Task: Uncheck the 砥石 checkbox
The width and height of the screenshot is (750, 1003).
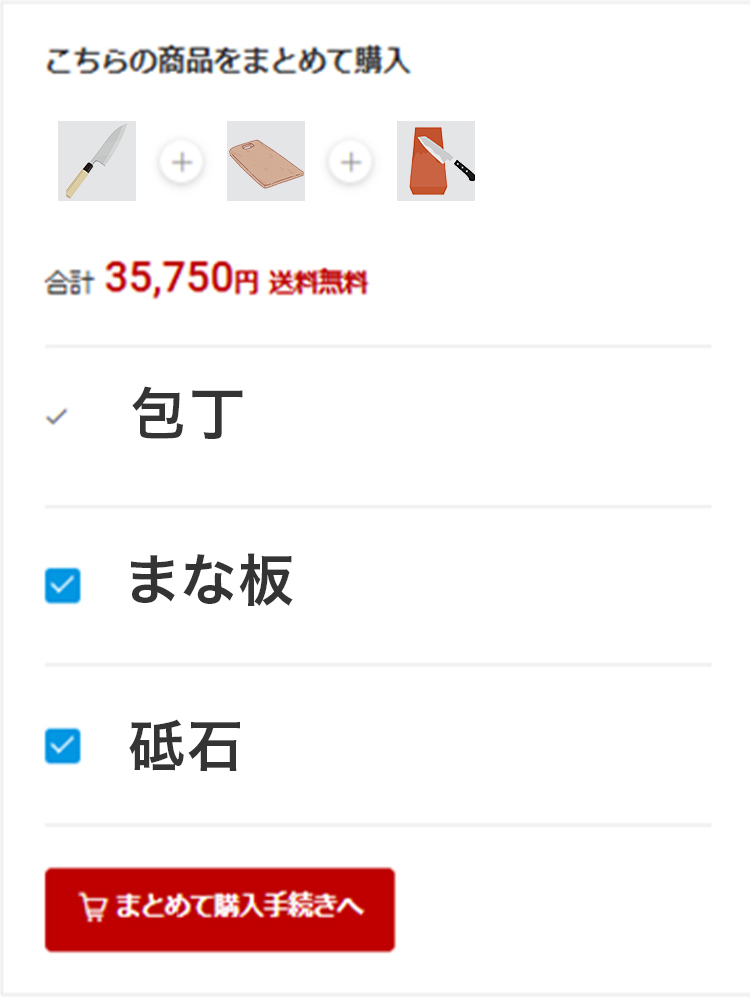Action: (62, 746)
